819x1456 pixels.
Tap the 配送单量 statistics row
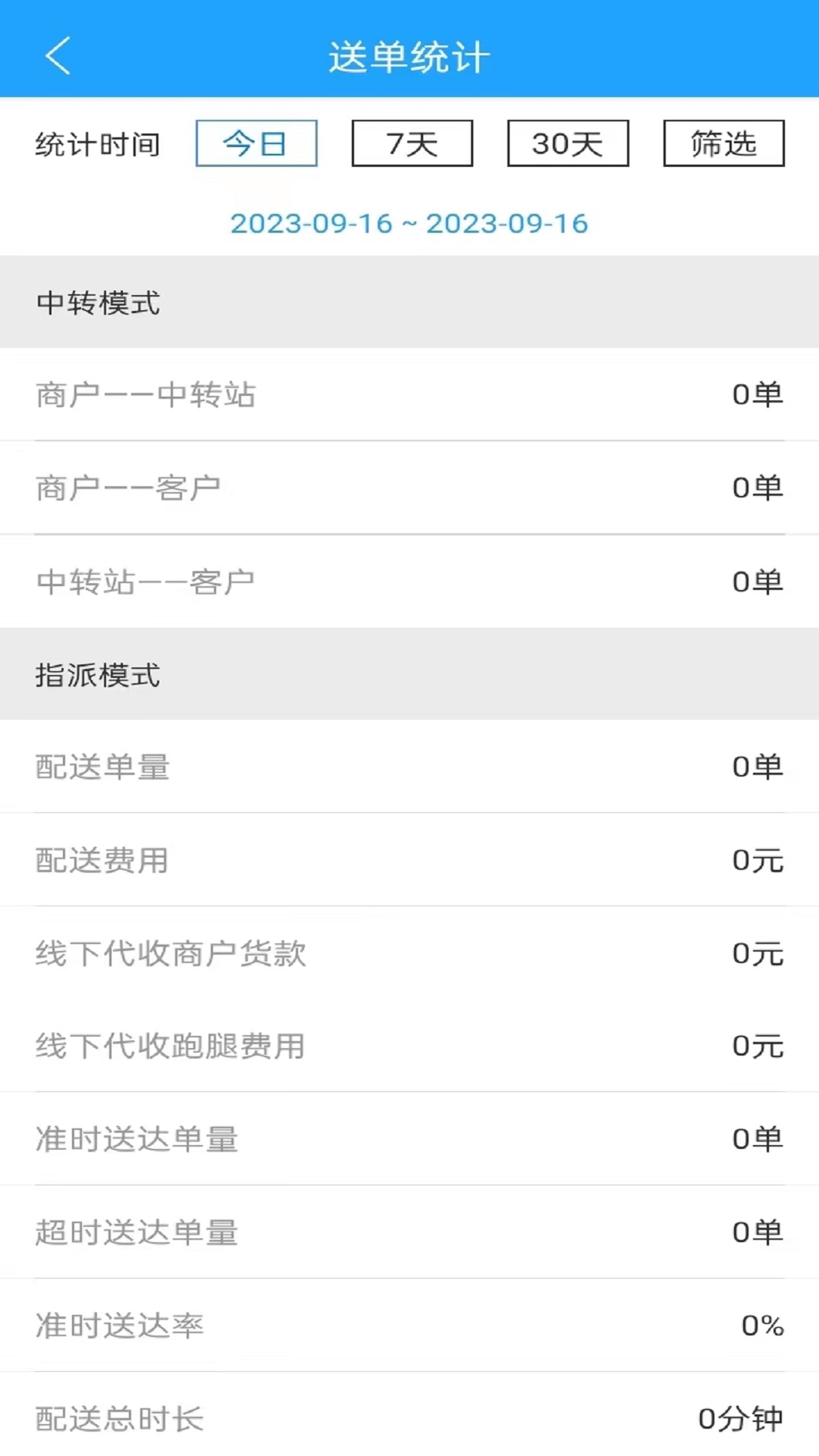point(409,767)
